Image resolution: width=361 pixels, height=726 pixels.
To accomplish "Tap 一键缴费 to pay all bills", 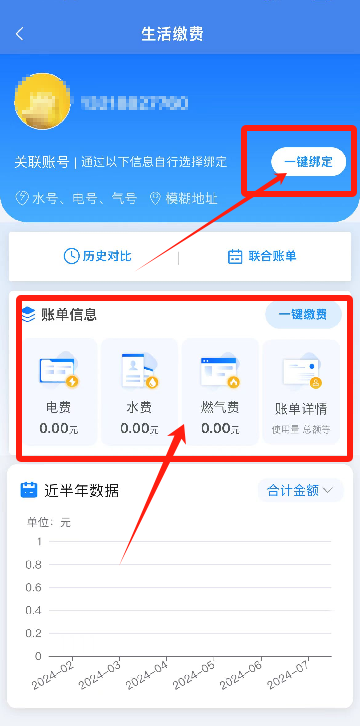I will 303,315.
